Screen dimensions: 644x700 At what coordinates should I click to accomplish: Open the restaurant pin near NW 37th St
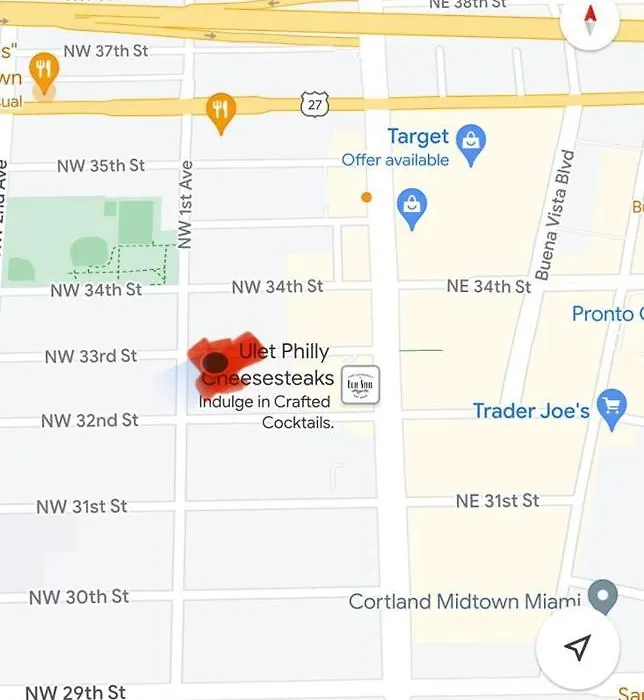click(43, 70)
